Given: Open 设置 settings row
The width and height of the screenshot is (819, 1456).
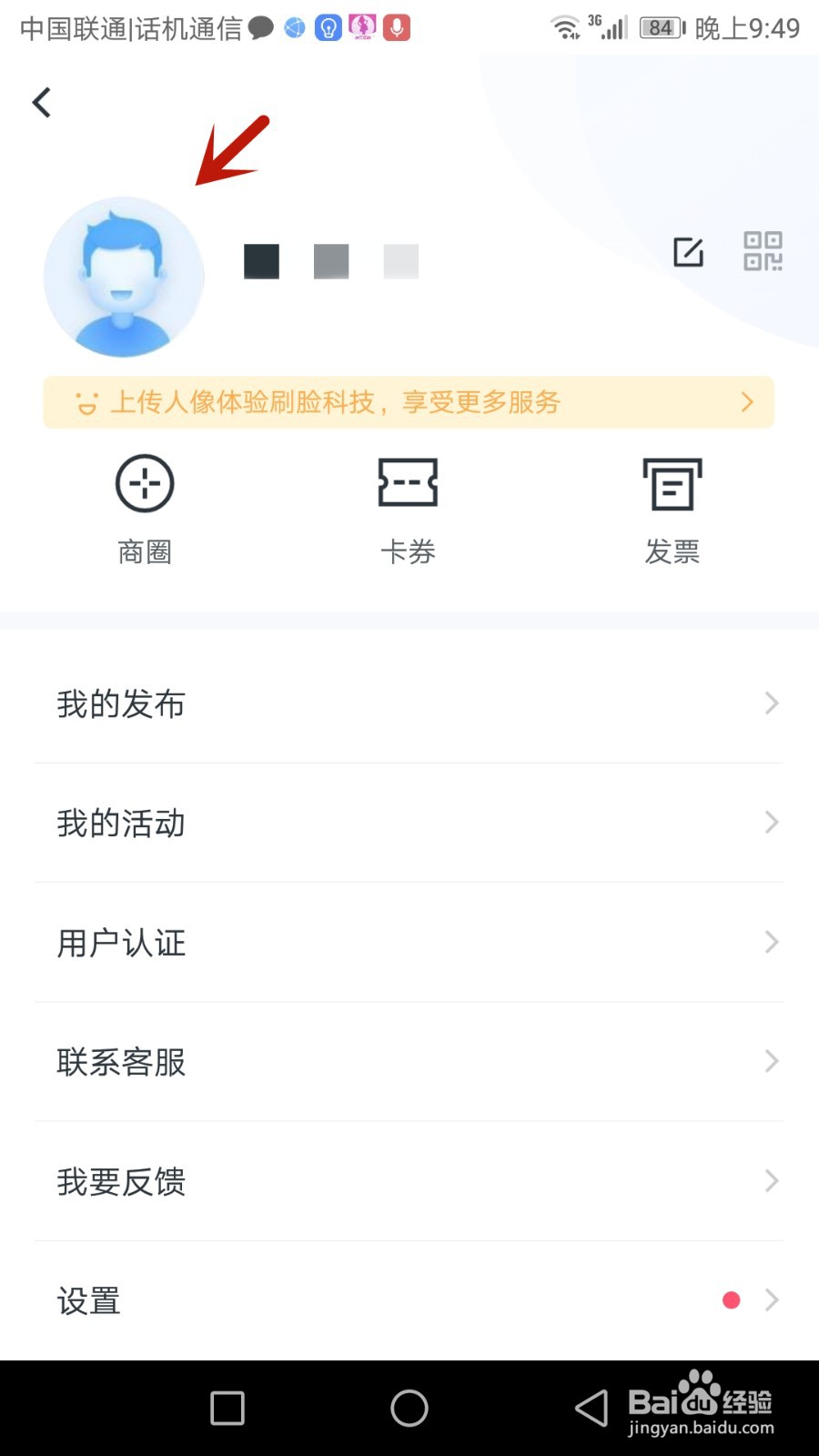Looking at the screenshot, I should coord(409,1300).
